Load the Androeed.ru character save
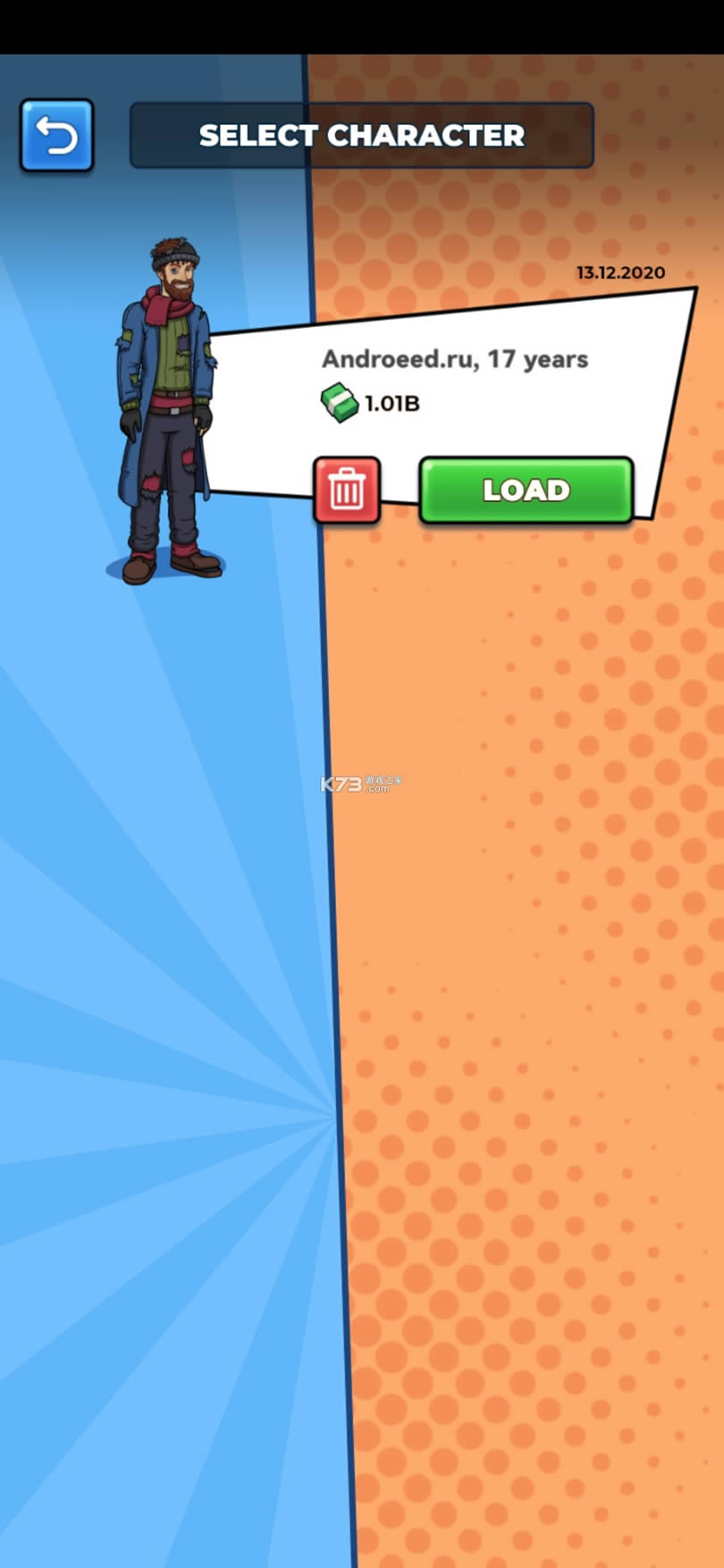The image size is (724, 1568). [526, 490]
